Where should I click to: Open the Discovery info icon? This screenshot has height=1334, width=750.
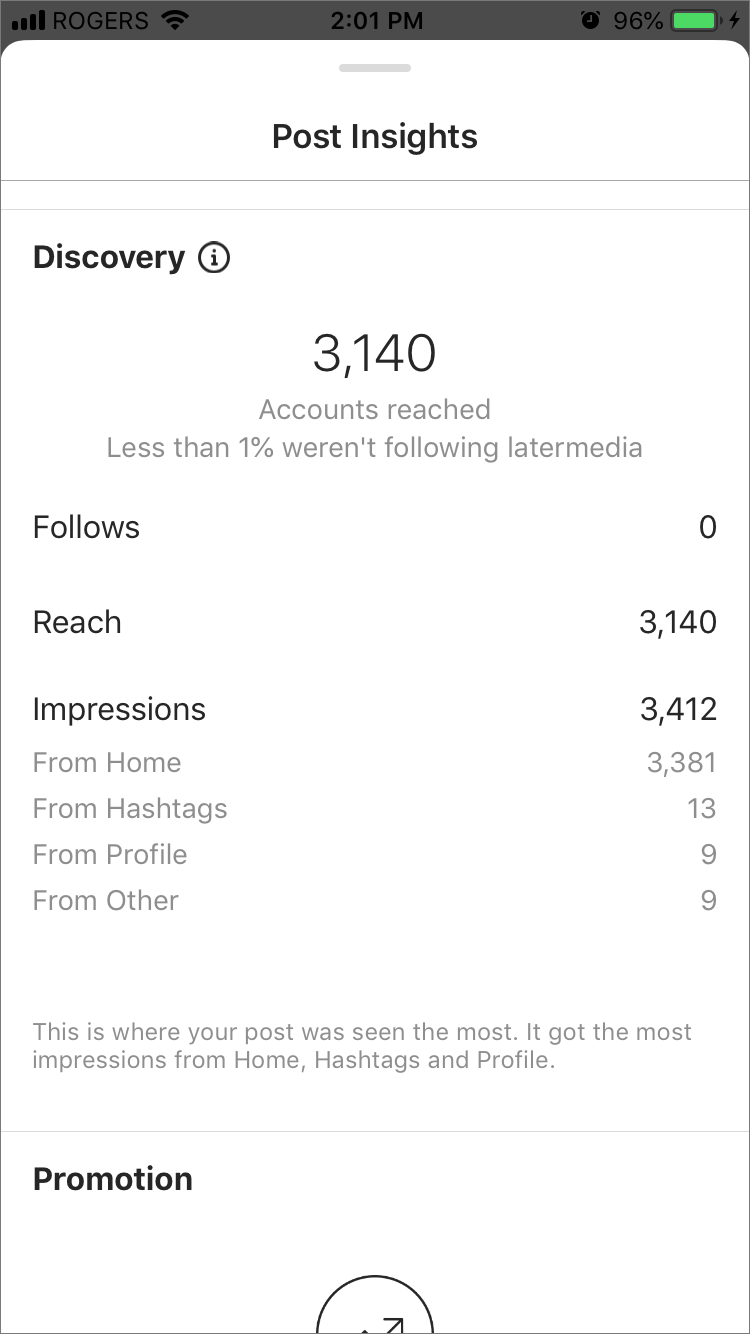coord(214,258)
